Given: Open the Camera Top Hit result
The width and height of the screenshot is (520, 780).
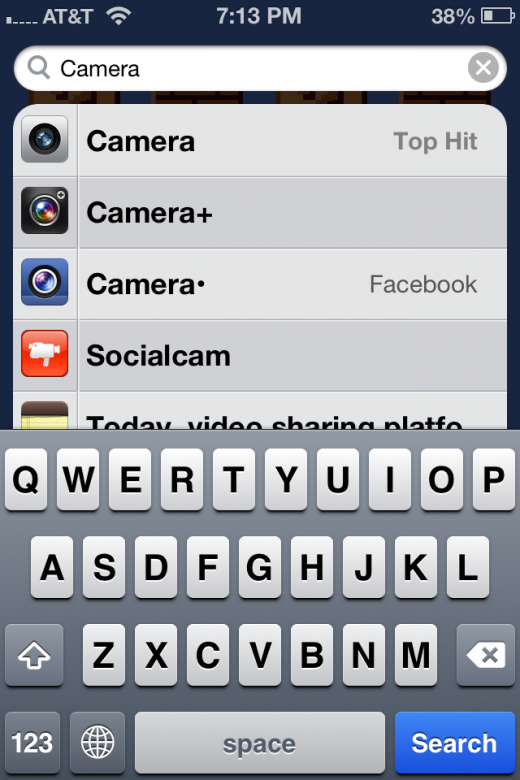Looking at the screenshot, I should (x=260, y=140).
